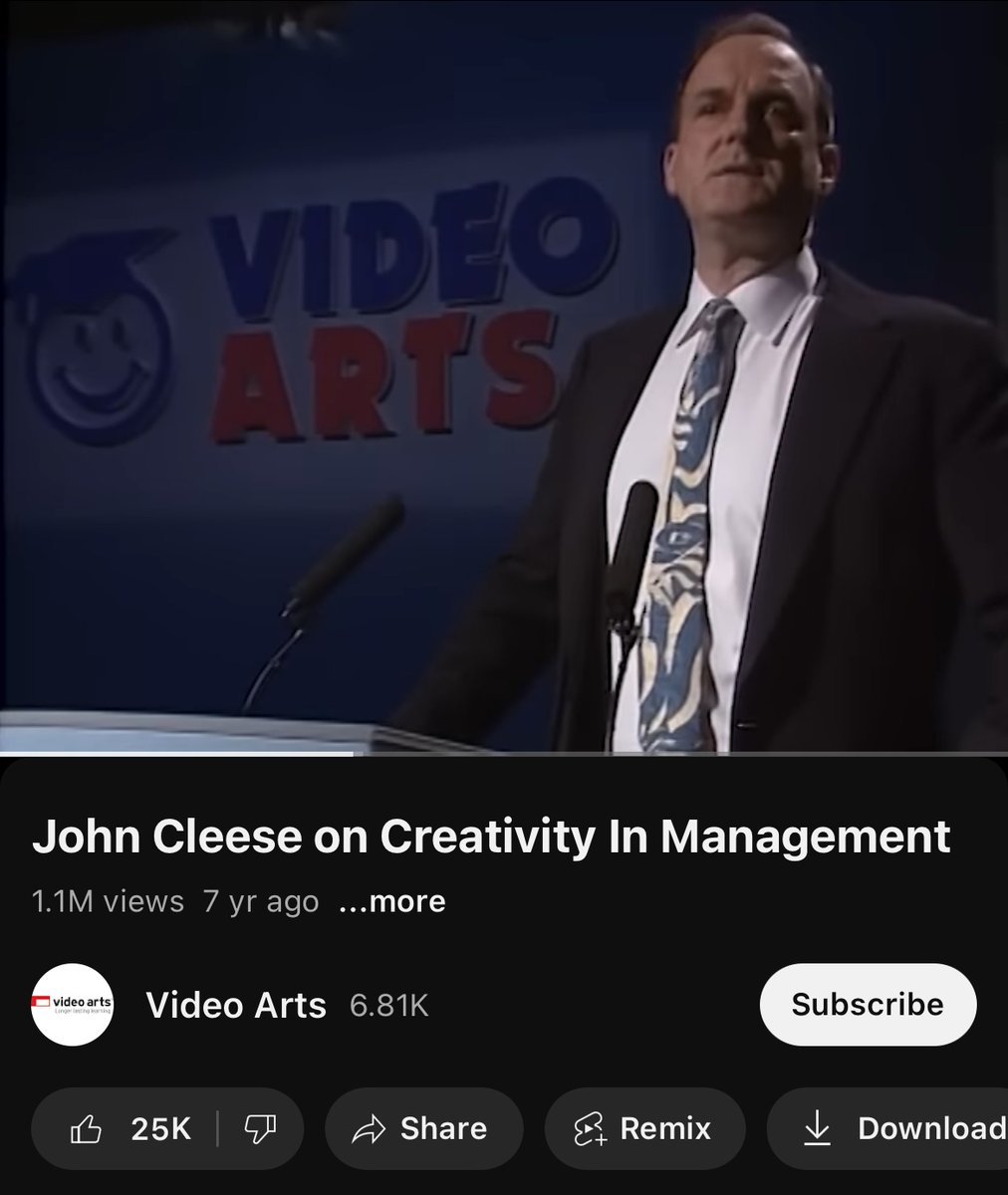Share this John Cleese video
This screenshot has height=1195, width=1008.
(x=422, y=1128)
